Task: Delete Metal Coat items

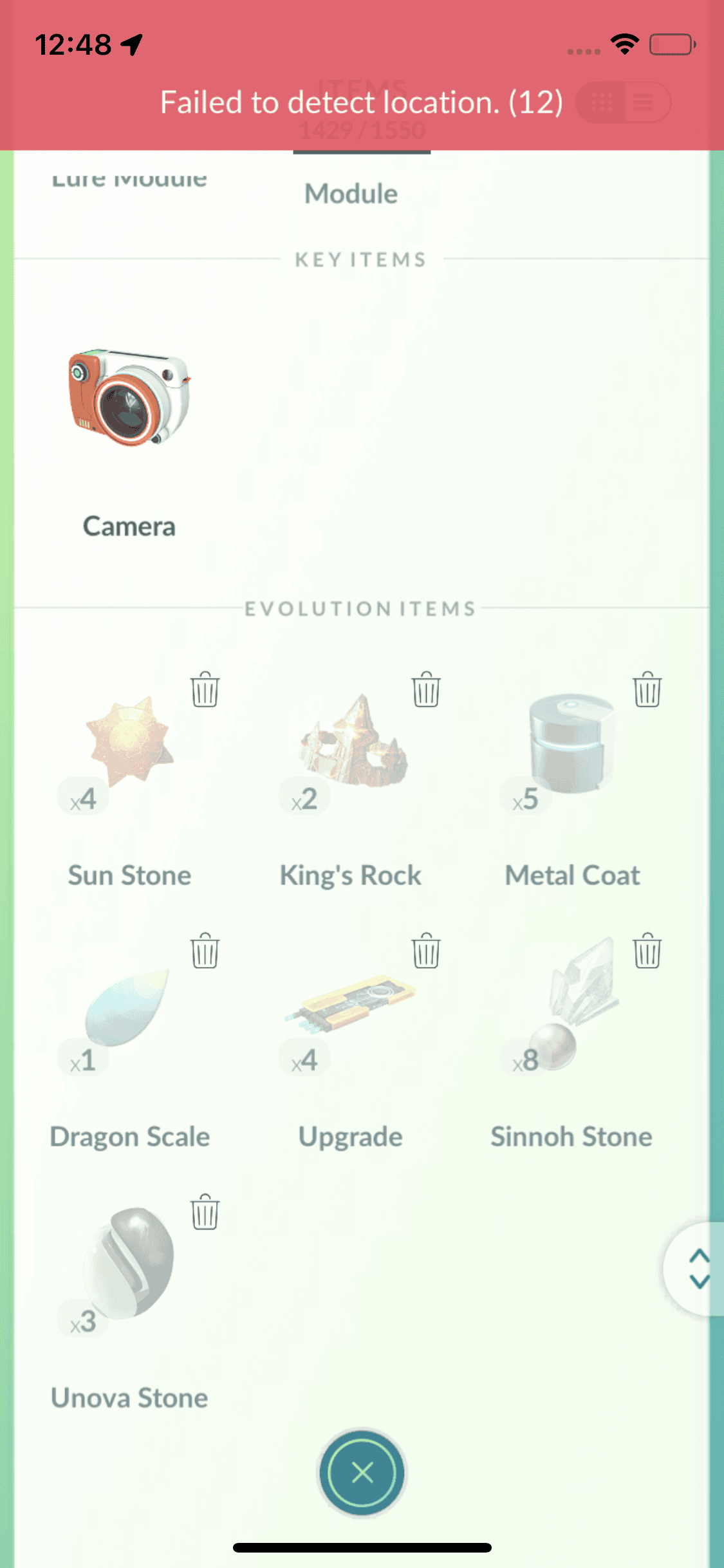Action: 647,689
